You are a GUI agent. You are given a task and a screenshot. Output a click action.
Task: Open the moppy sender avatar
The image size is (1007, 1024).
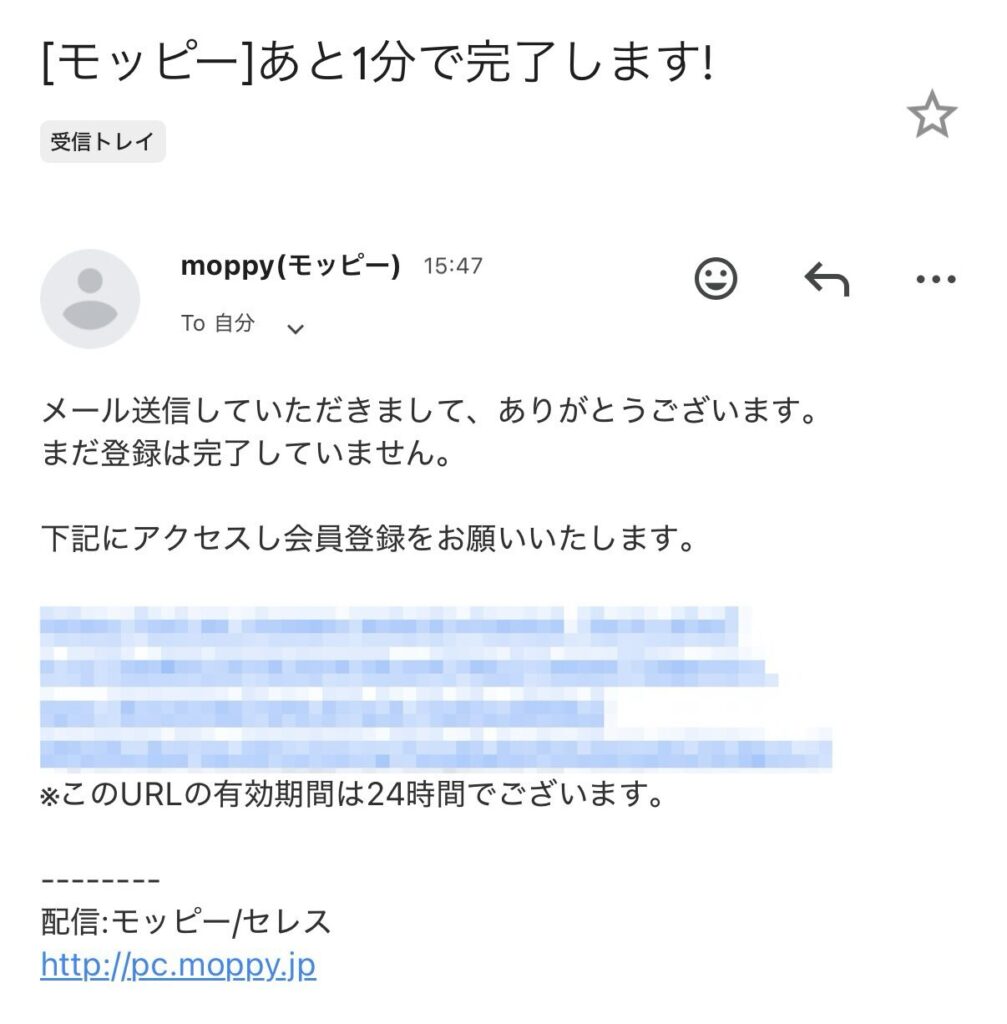point(90,298)
